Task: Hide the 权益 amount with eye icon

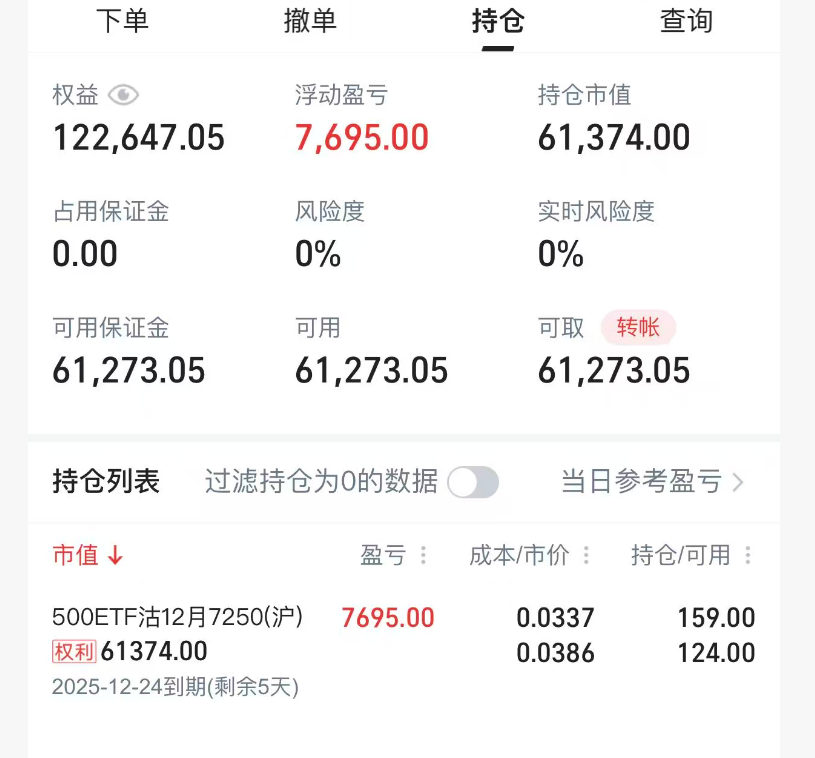Action: [x=123, y=96]
